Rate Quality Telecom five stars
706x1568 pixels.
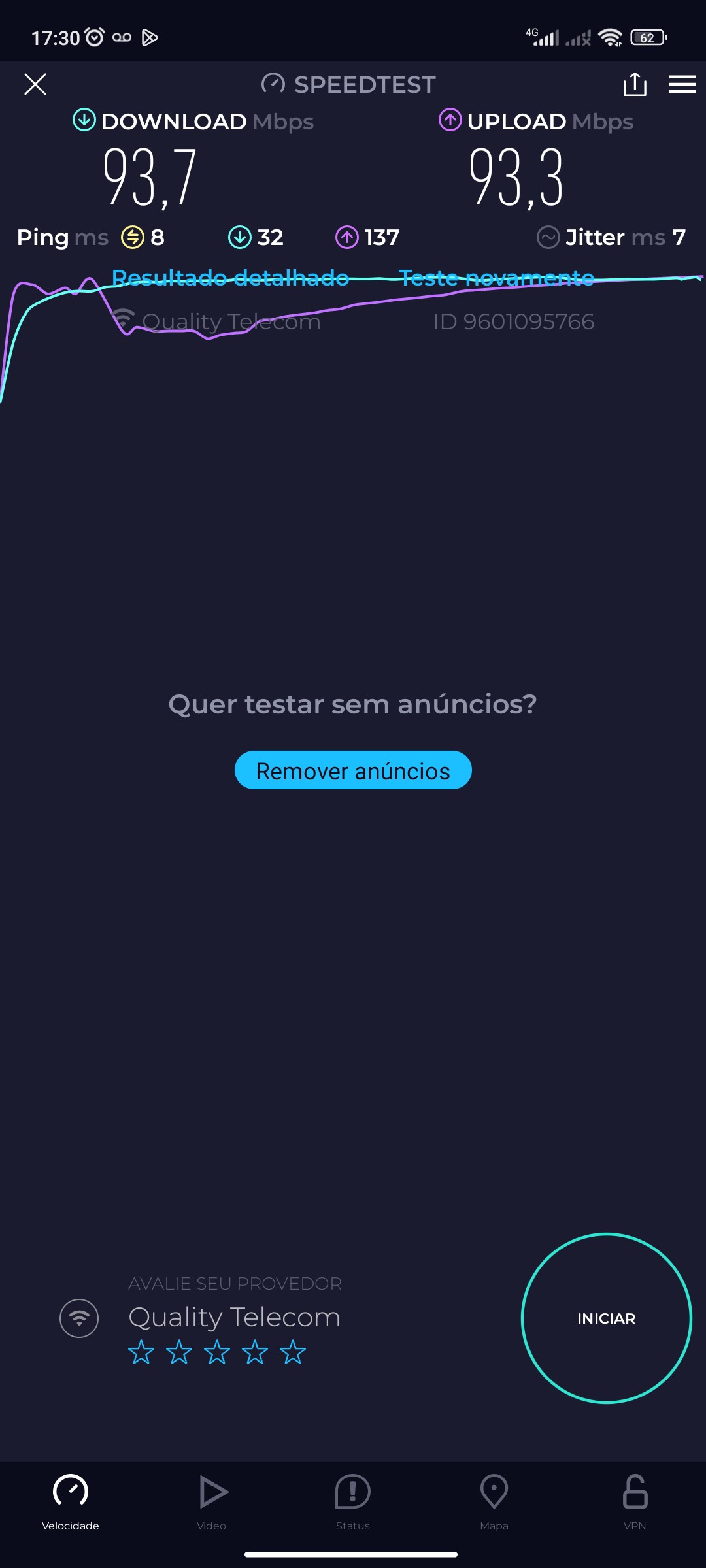coord(293,1352)
